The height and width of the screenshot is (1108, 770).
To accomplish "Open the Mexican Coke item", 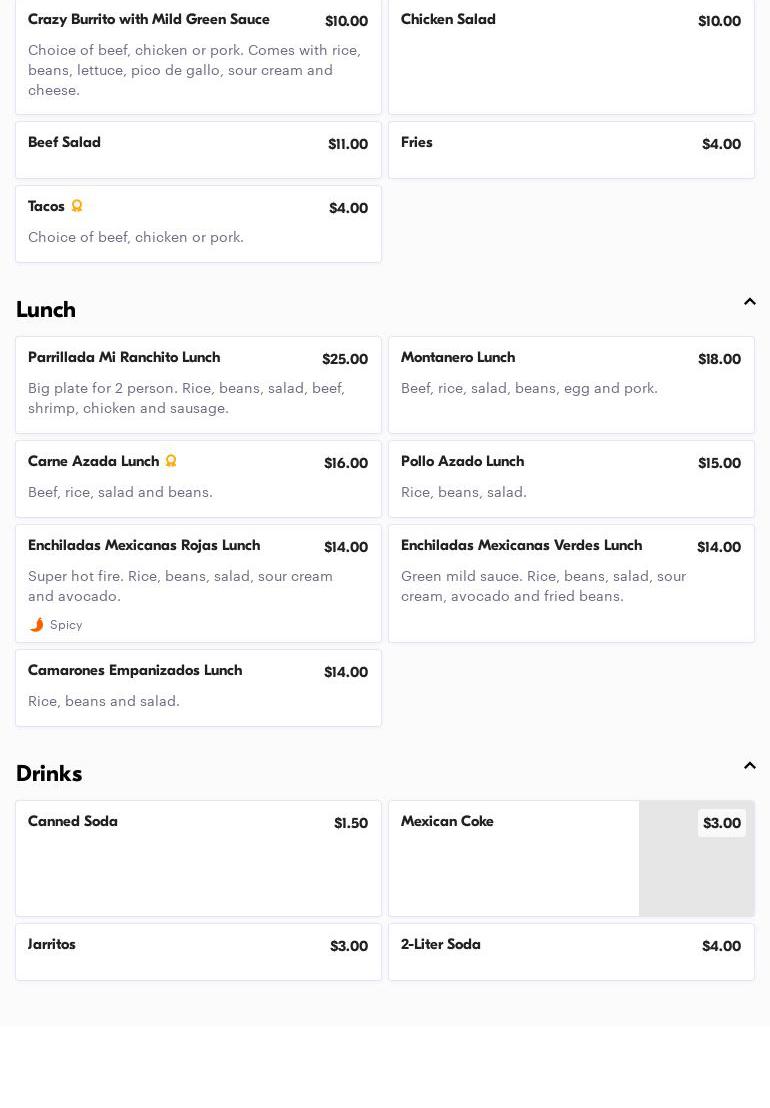I will pos(514,857).
